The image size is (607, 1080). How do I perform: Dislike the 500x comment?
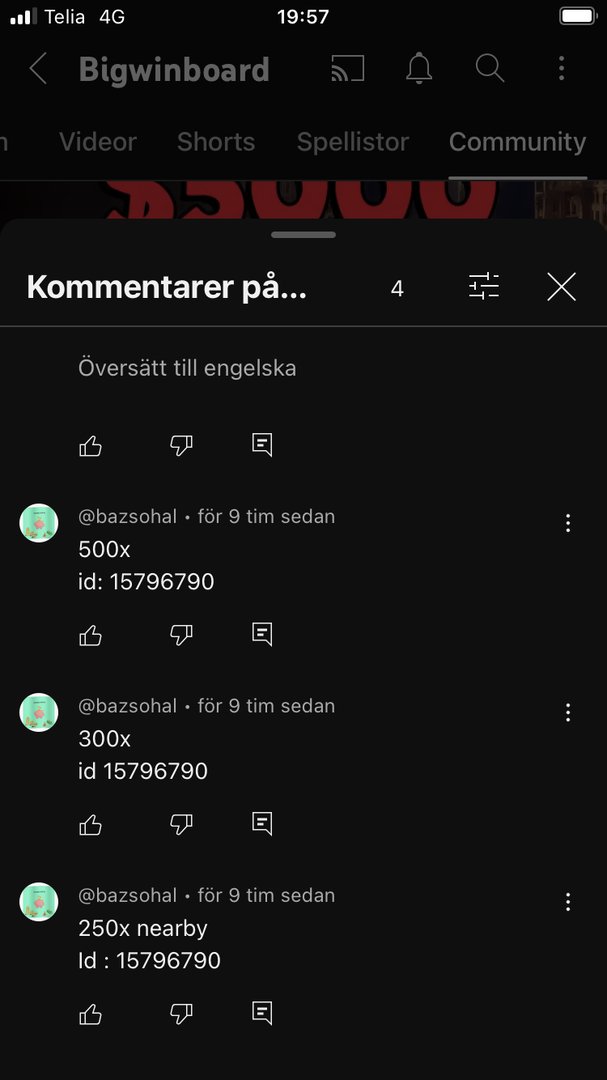(x=181, y=635)
